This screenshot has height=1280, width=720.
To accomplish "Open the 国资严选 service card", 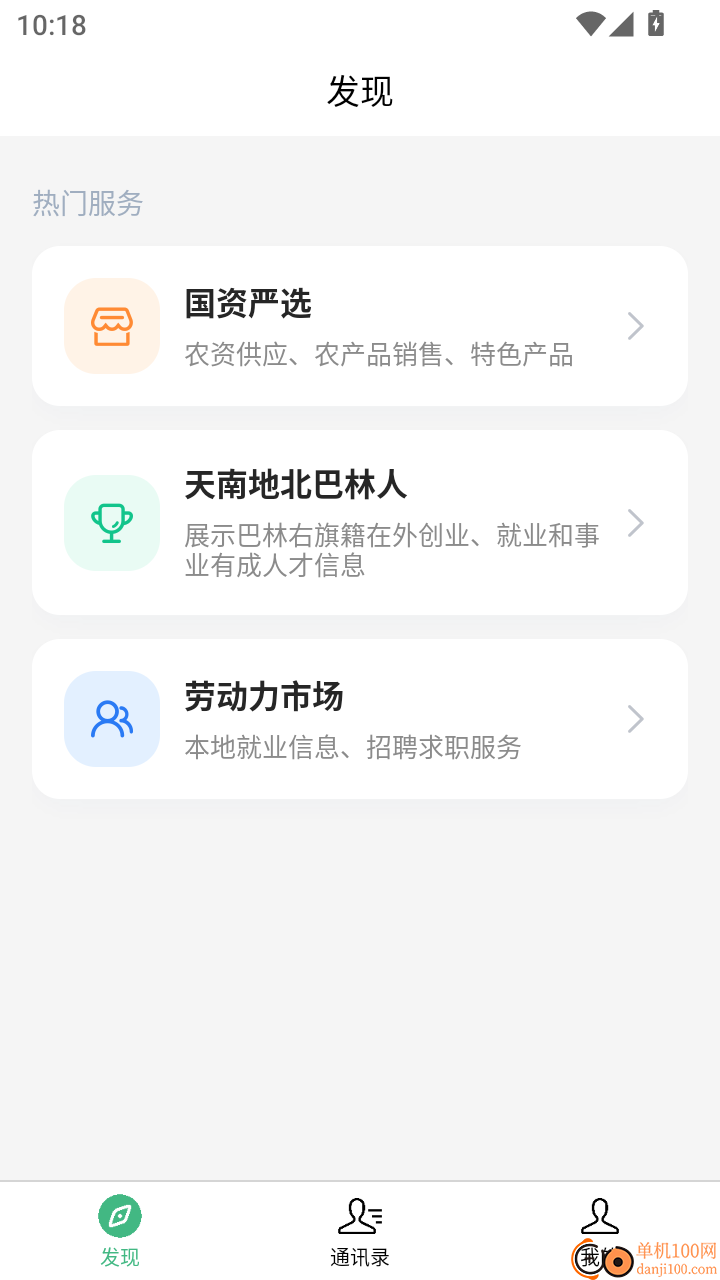I will point(360,326).
